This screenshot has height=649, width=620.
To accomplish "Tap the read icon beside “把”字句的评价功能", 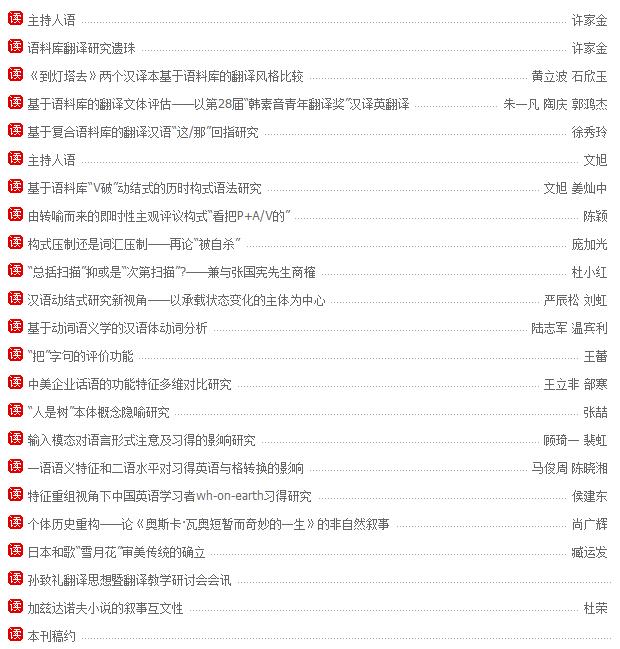I will [14, 355].
